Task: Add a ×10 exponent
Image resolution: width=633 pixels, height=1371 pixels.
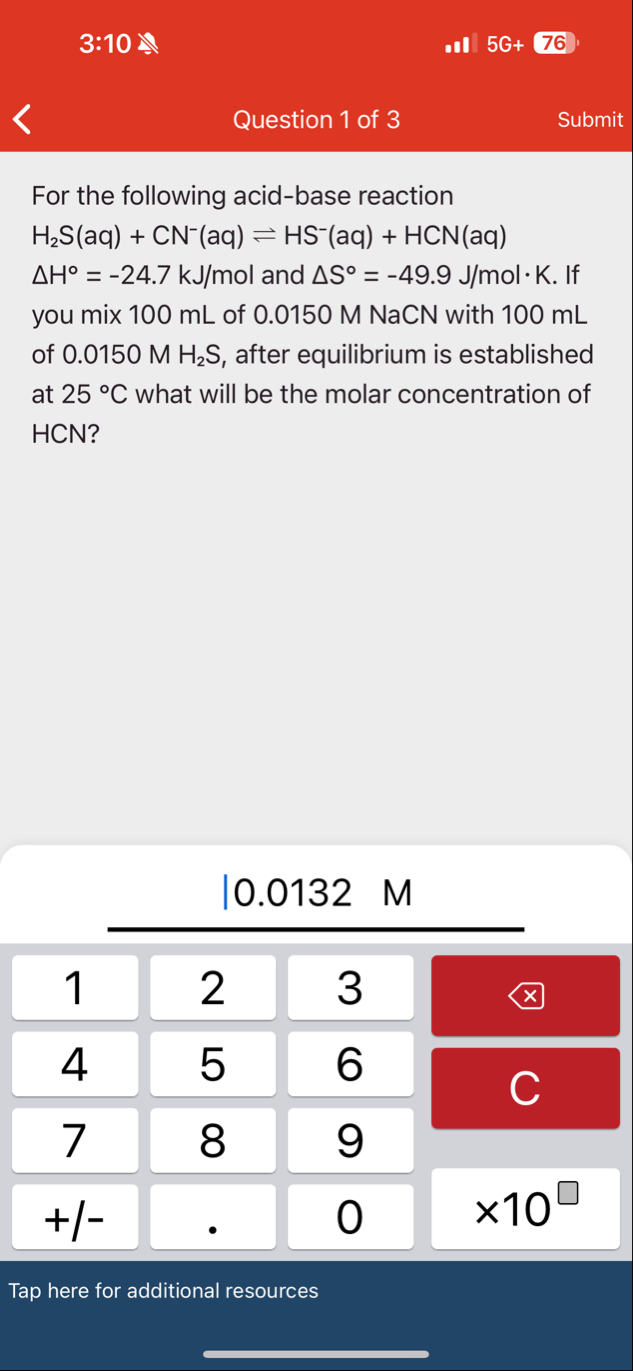Action: 525,1210
